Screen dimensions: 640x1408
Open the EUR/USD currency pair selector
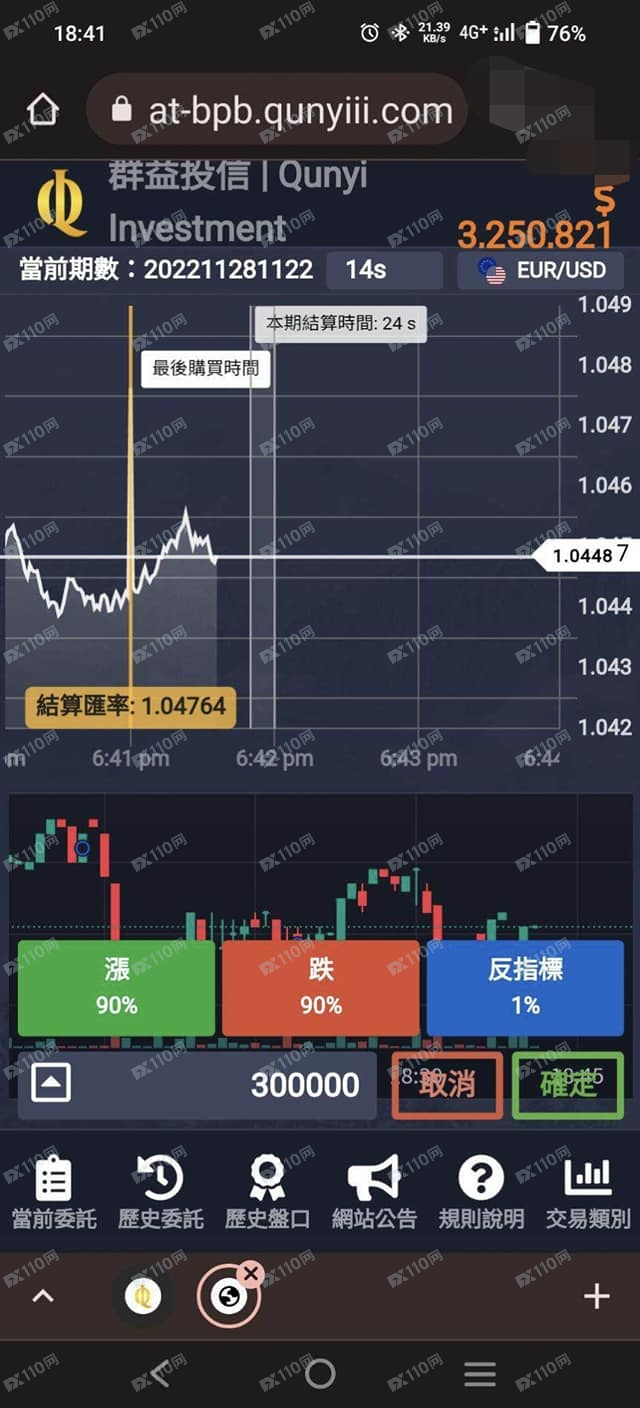[541, 270]
